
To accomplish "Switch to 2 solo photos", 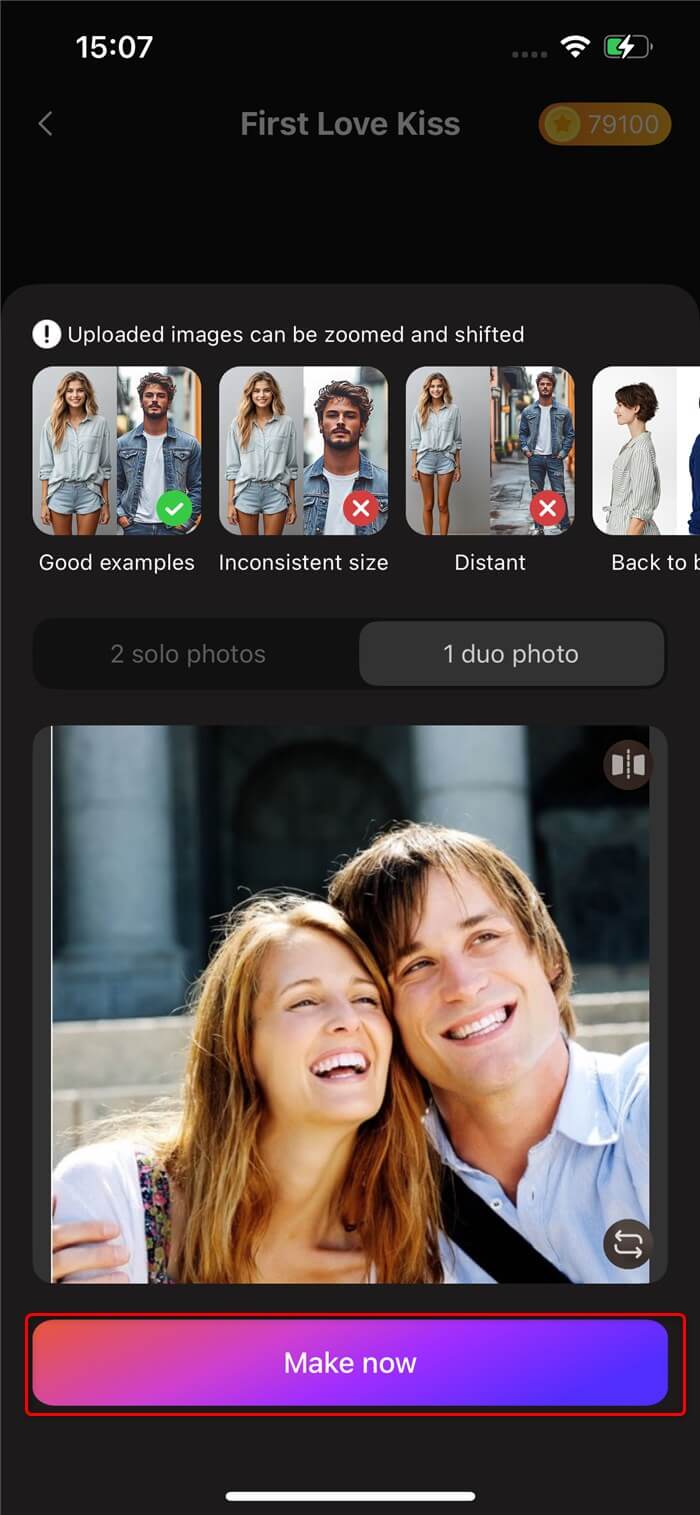I will pyautogui.click(x=188, y=654).
